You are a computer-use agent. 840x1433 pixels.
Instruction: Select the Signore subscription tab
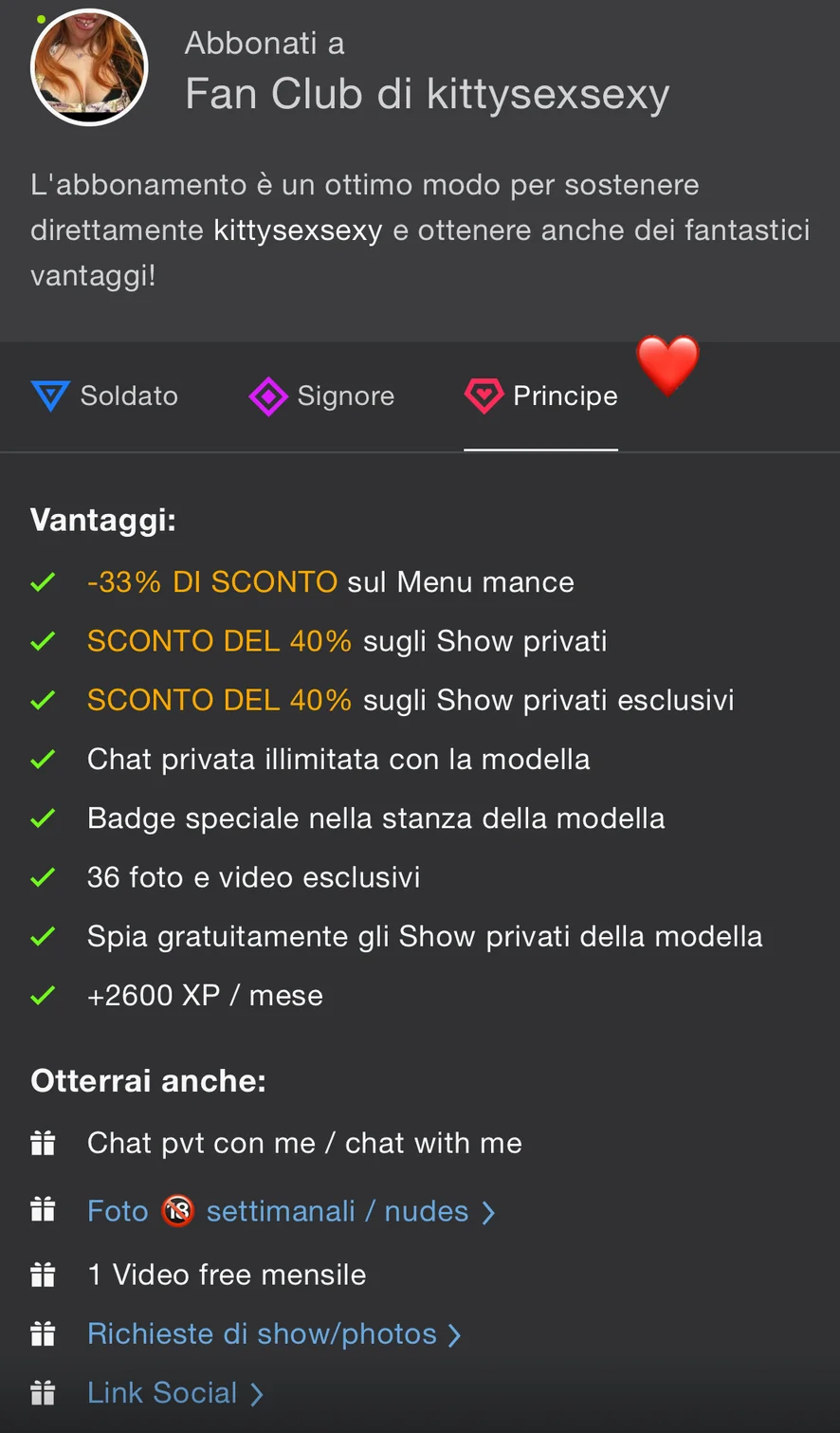tap(322, 395)
